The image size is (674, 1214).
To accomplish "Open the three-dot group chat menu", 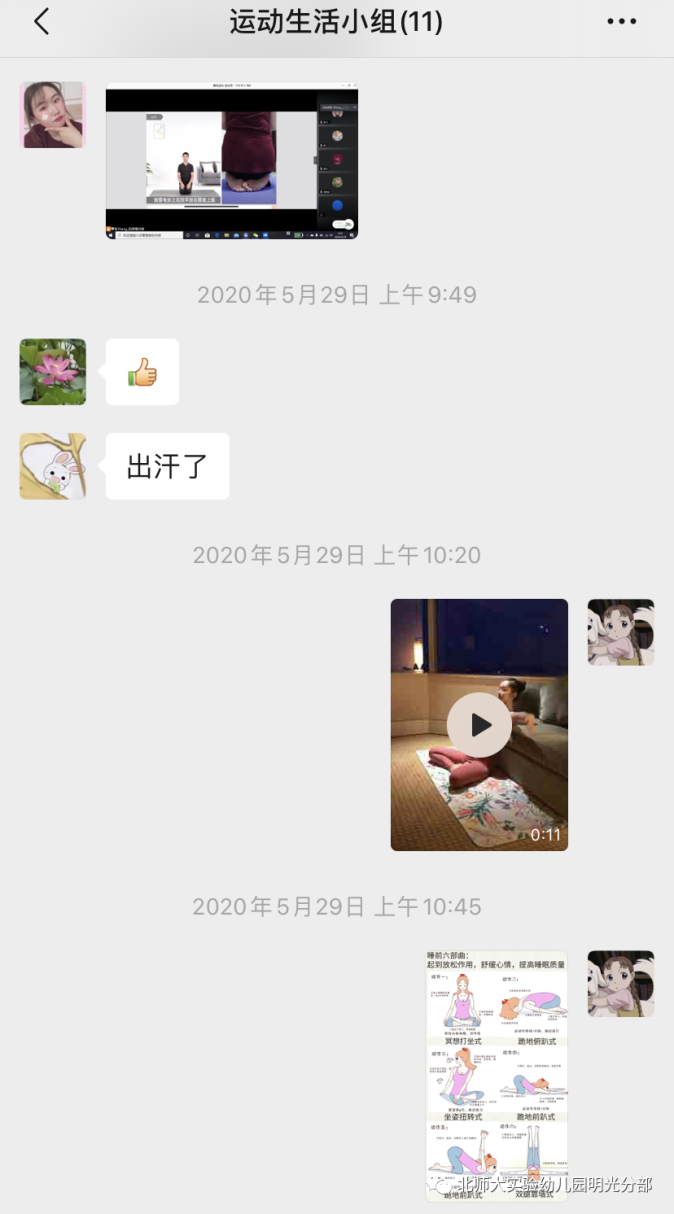I will [x=621, y=22].
